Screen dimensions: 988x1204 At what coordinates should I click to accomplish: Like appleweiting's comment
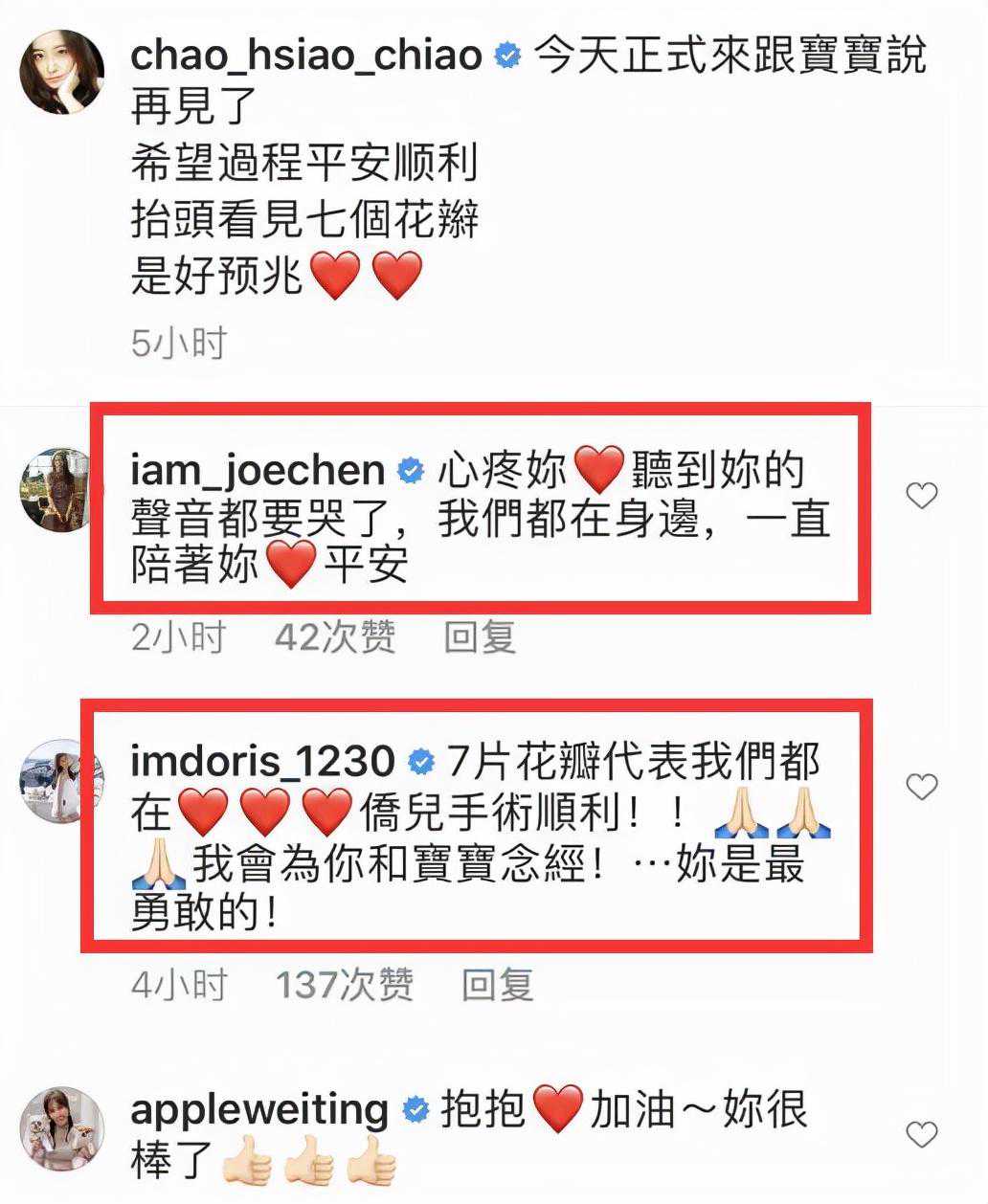(x=921, y=1135)
